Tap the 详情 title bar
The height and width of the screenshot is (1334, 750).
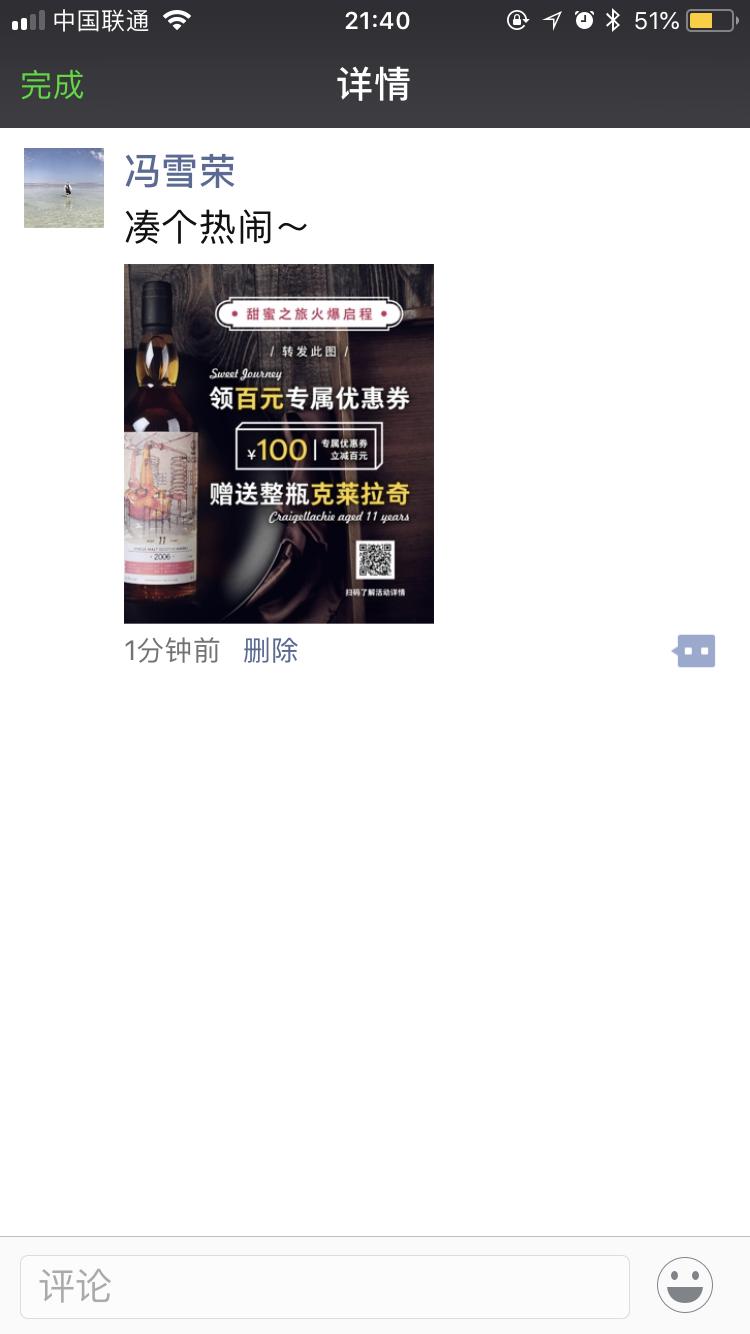(x=374, y=86)
